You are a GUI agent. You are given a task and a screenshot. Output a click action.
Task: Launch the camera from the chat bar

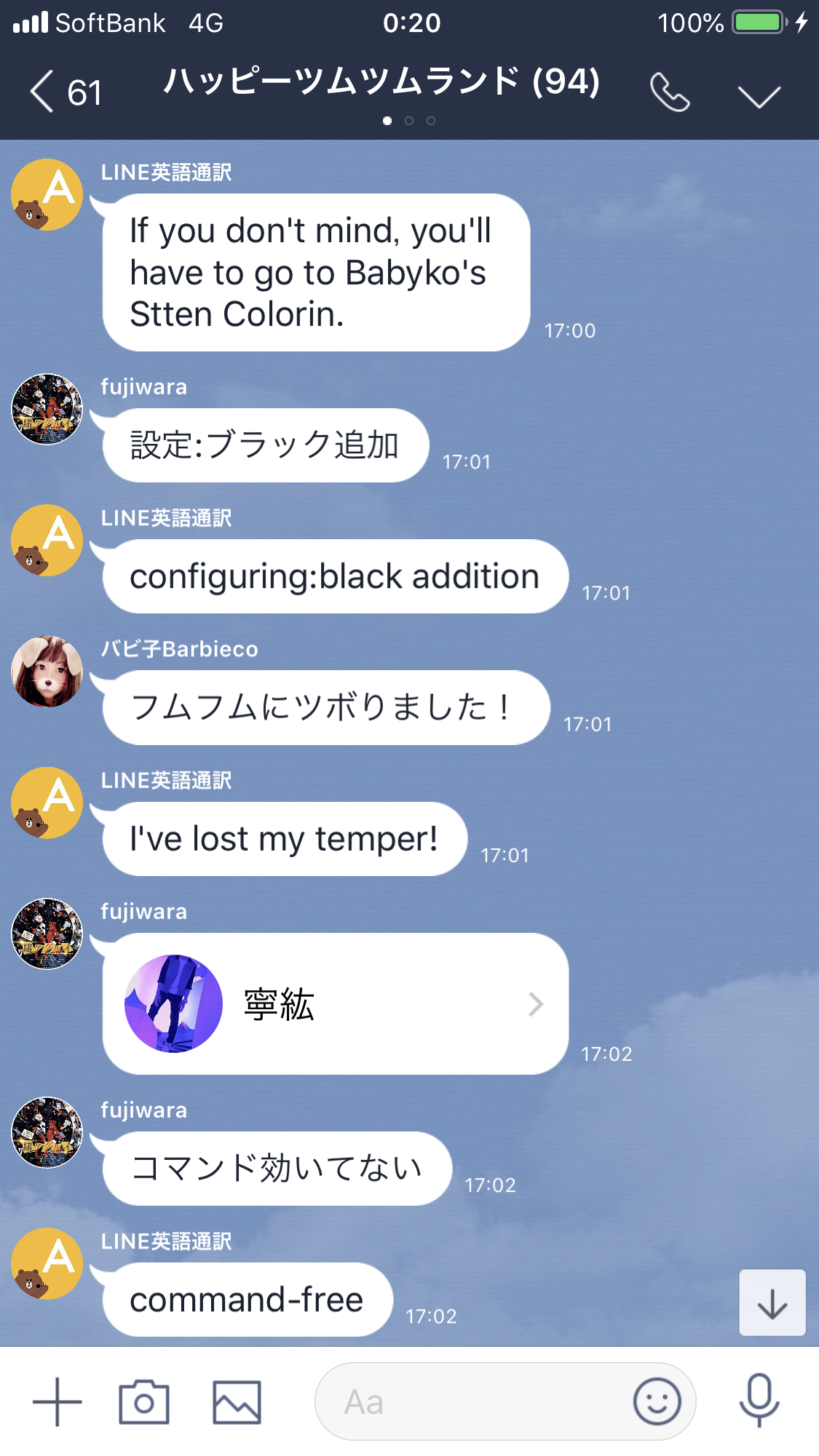coord(144,1401)
